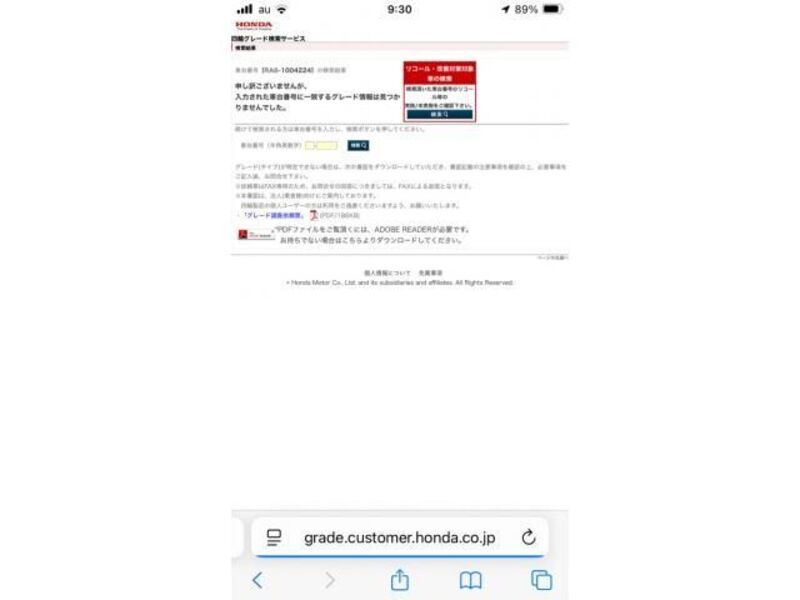Go back in Safari

pyautogui.click(x=257, y=580)
